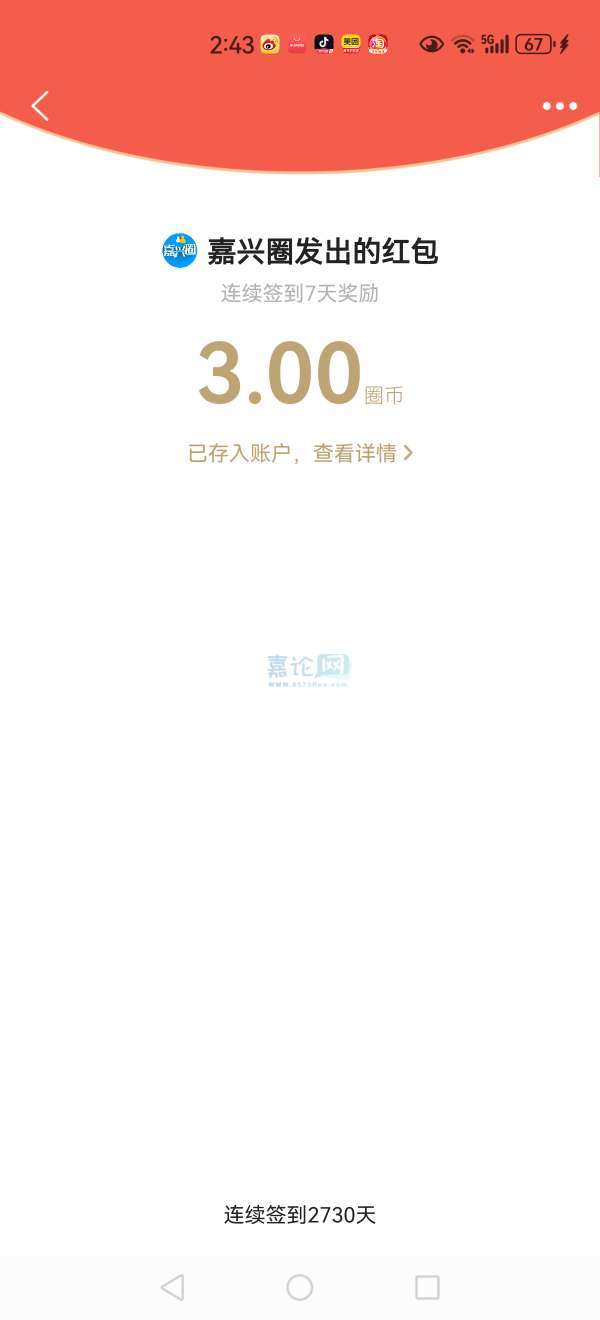
Task: Open the system recent apps view
Action: pos(427,1287)
